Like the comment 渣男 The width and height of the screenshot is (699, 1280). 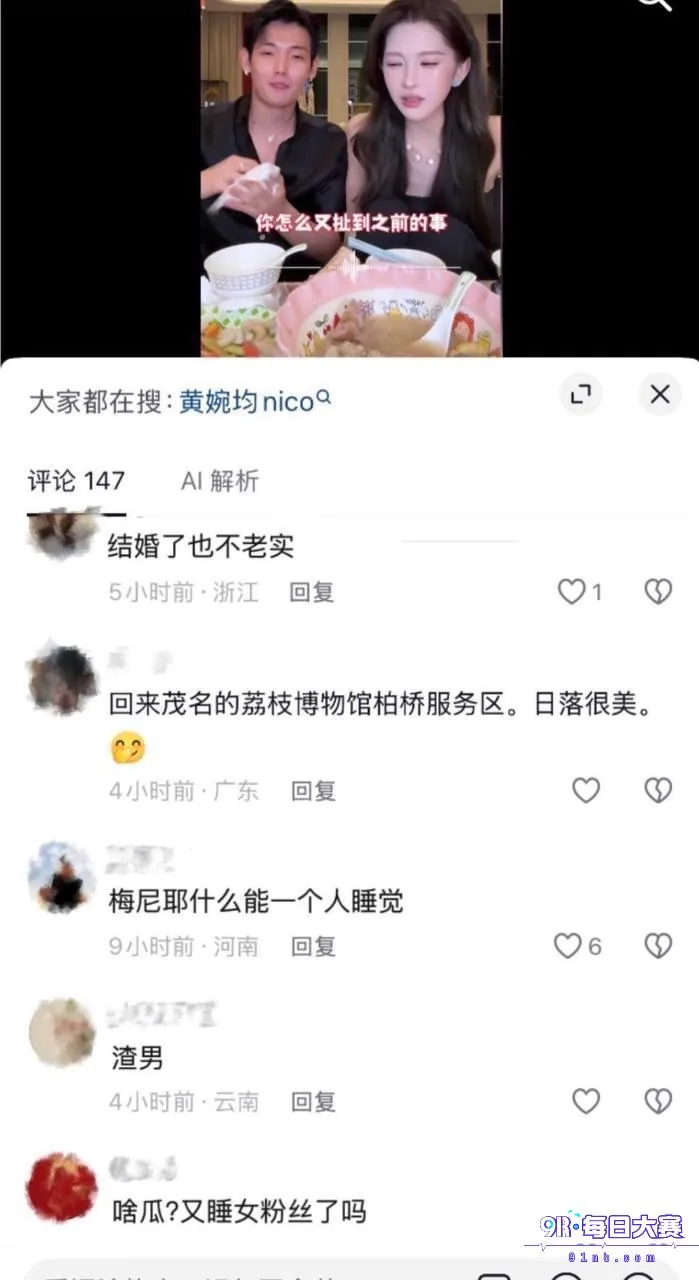pyautogui.click(x=586, y=1102)
